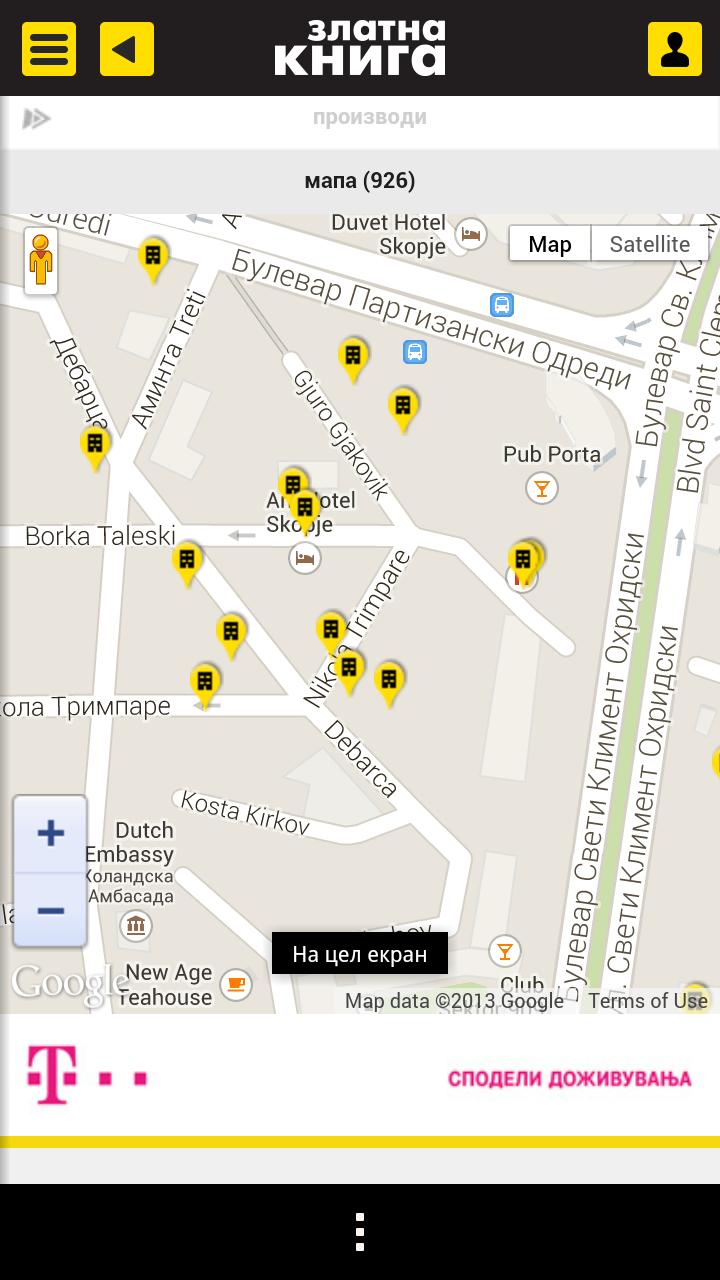Select the yellow marker near Pub Porta

coord(523,562)
